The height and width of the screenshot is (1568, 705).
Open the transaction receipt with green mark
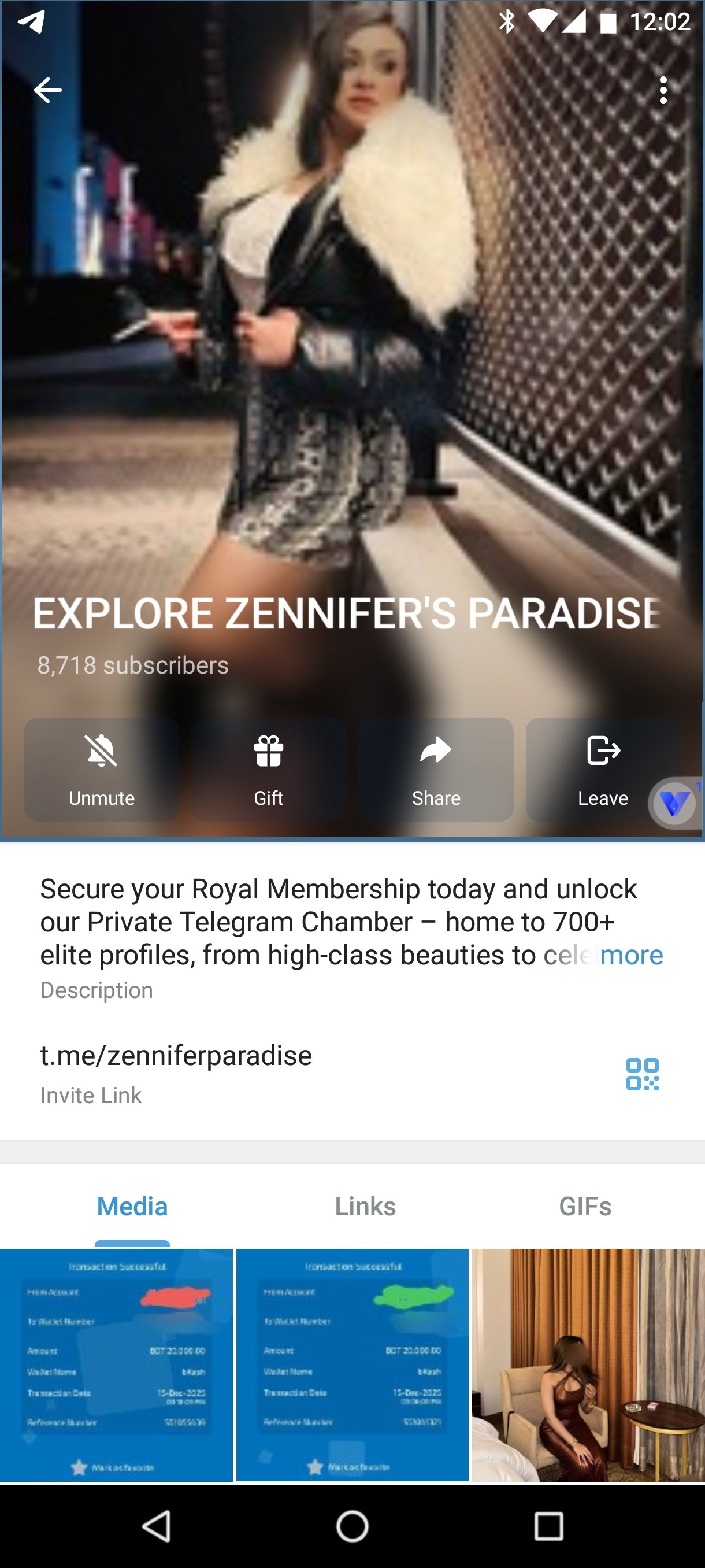(352, 1364)
